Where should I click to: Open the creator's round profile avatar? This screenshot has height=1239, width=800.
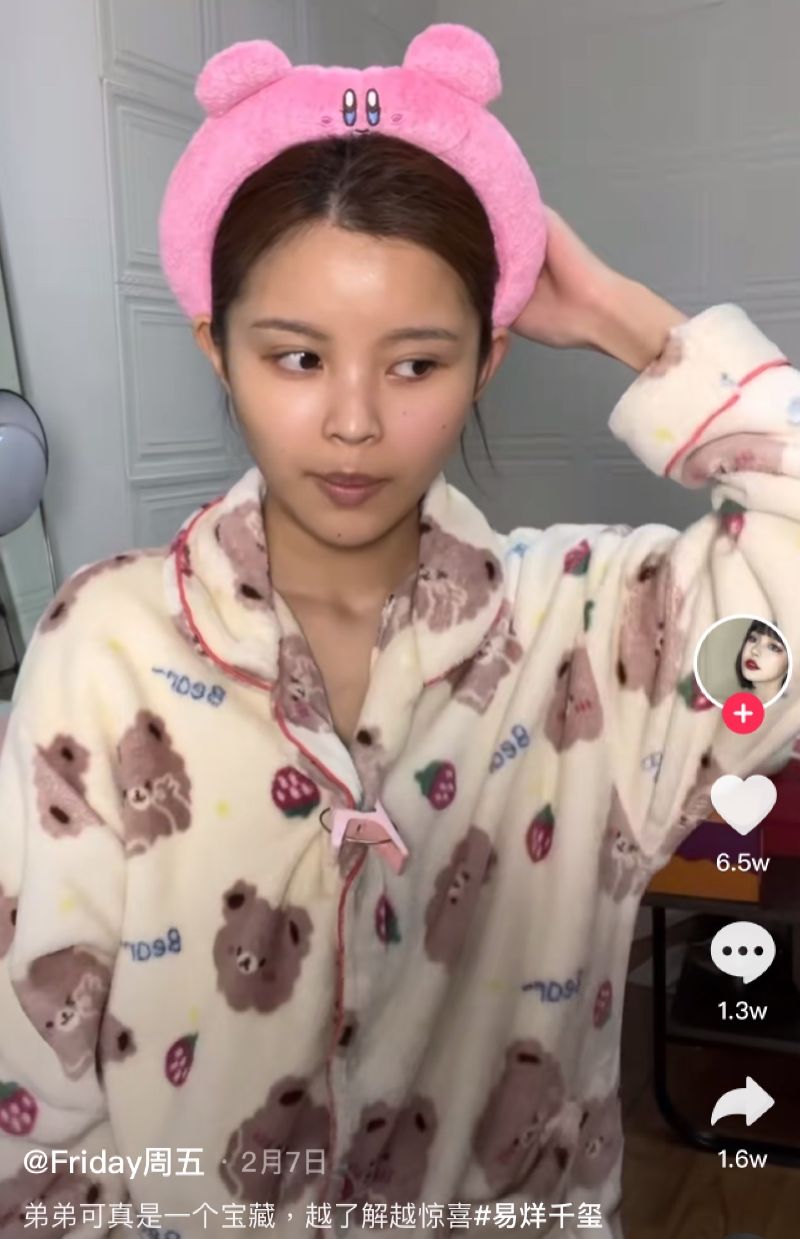click(x=742, y=661)
